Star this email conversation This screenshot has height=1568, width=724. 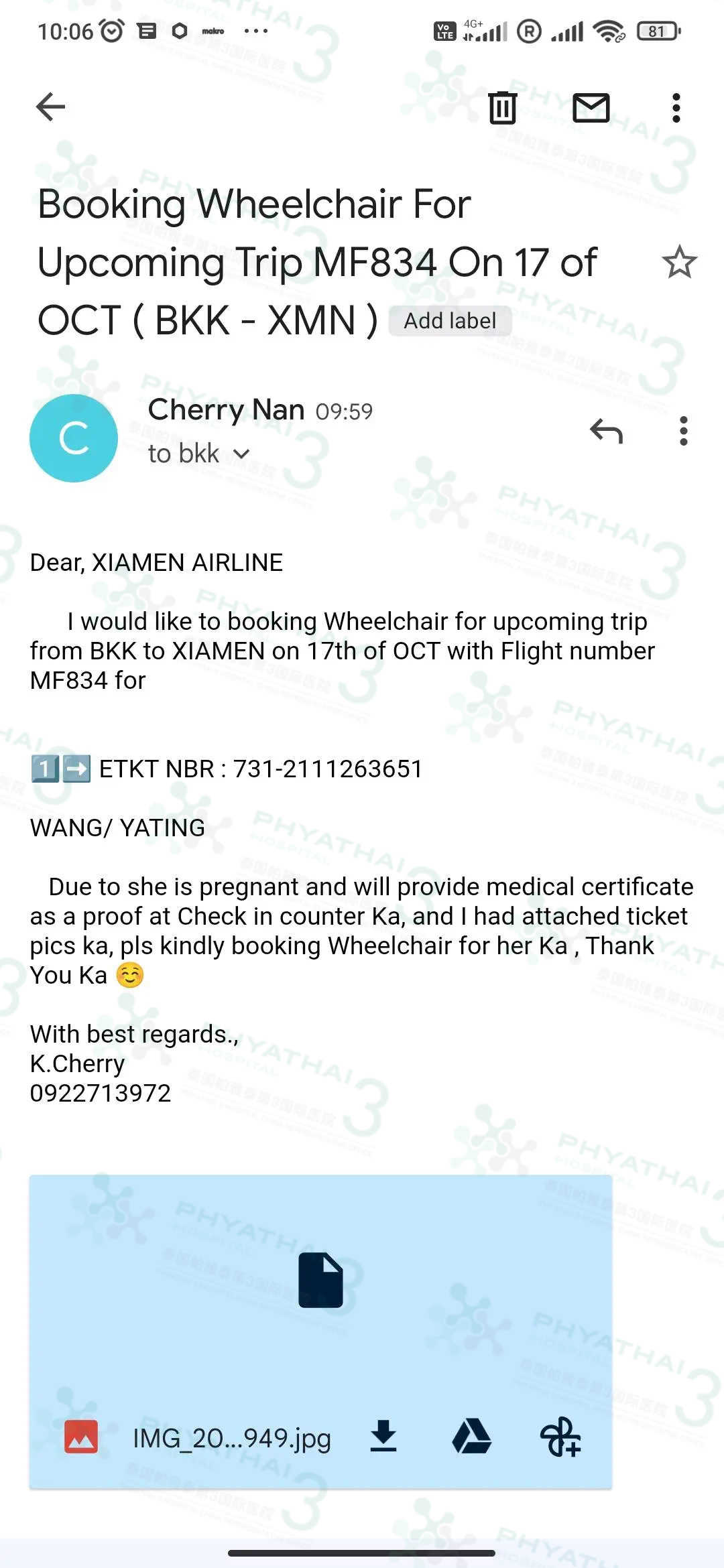click(679, 262)
